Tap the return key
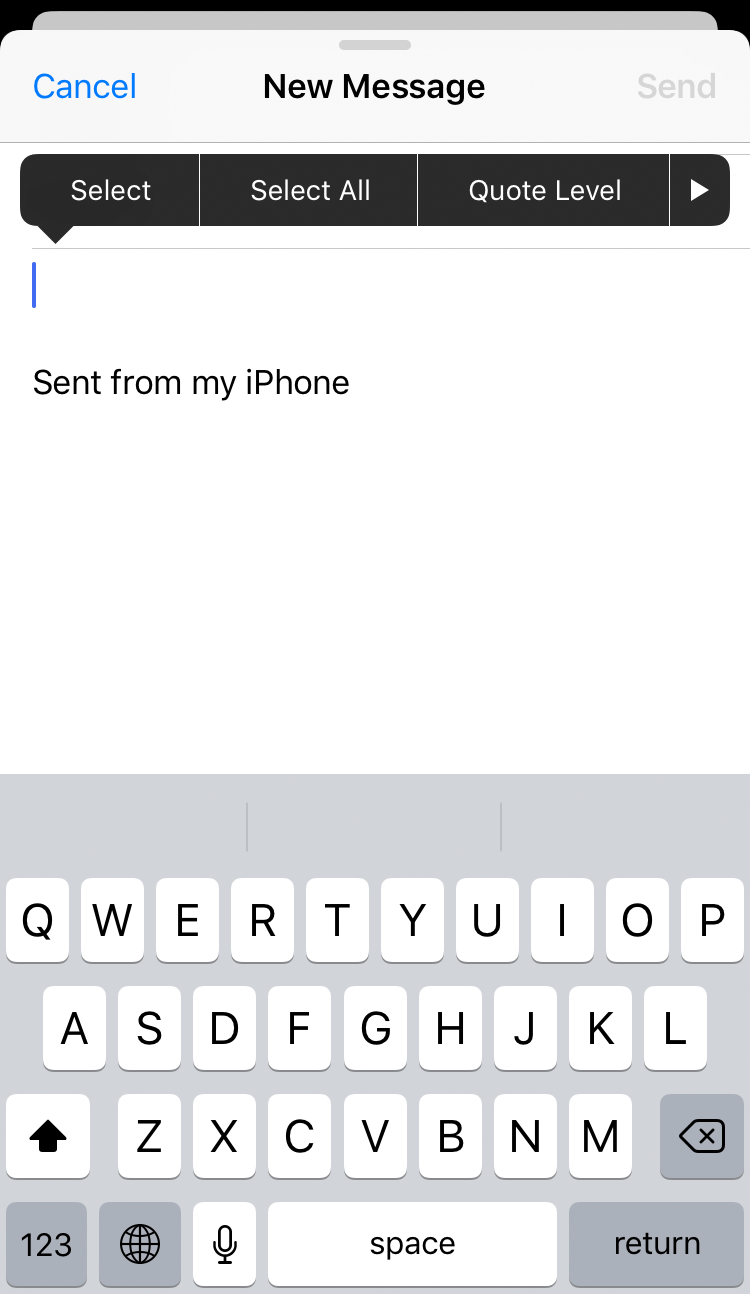The width and height of the screenshot is (750, 1294). point(657,1244)
